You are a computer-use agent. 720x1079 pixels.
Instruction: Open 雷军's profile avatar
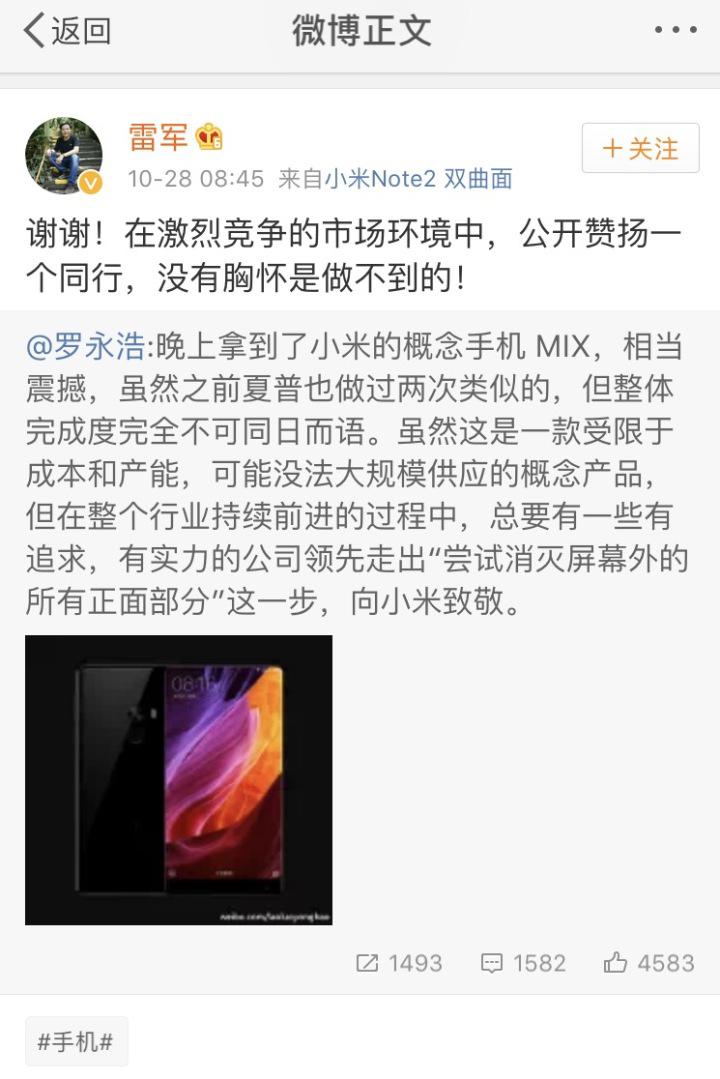(x=63, y=155)
